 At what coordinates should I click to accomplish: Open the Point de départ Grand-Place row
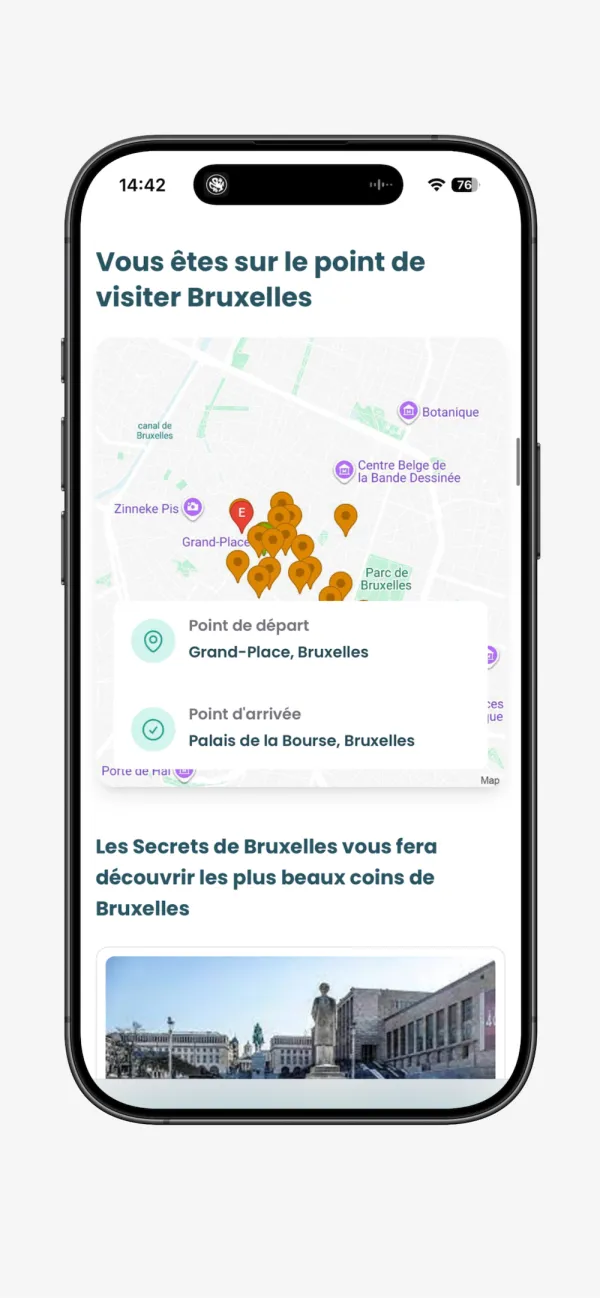[300, 640]
